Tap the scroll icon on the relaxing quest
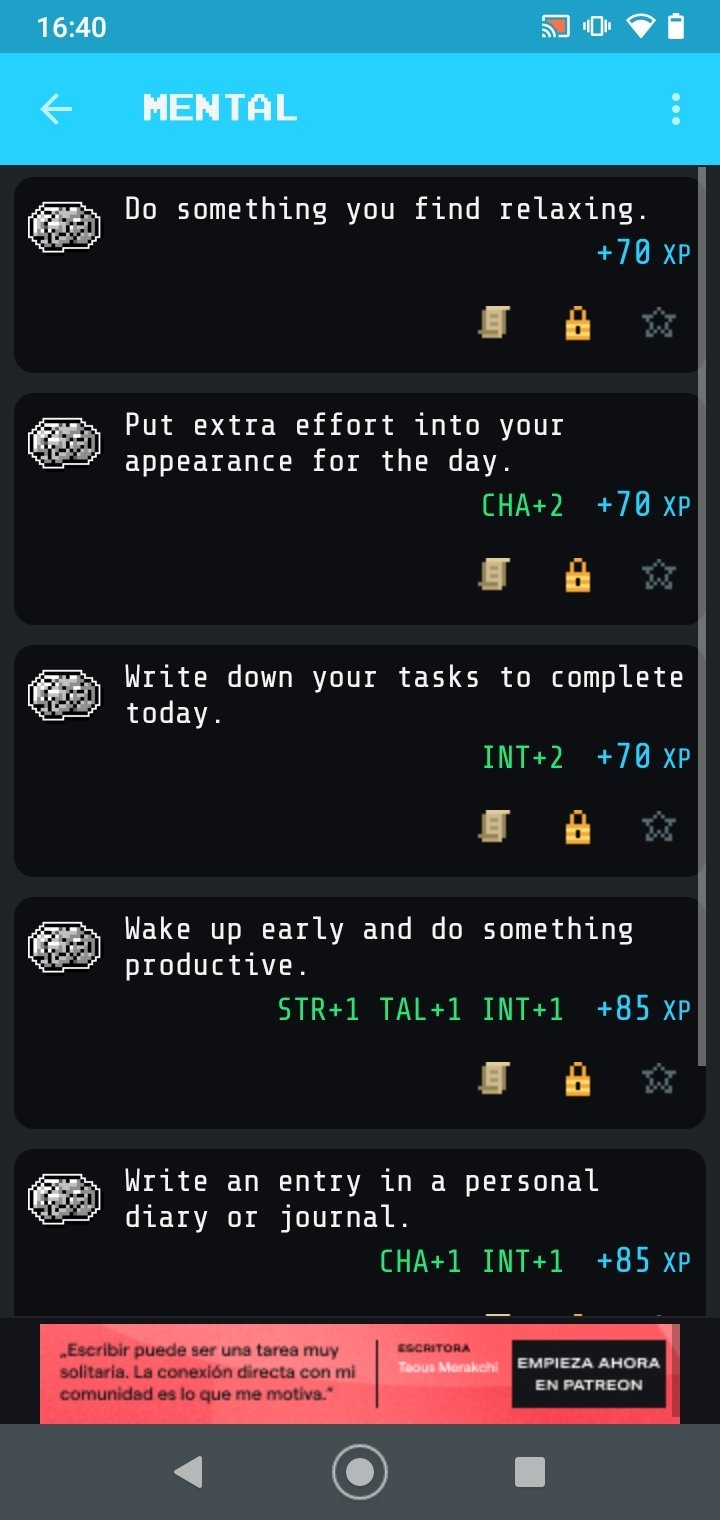 (x=495, y=322)
